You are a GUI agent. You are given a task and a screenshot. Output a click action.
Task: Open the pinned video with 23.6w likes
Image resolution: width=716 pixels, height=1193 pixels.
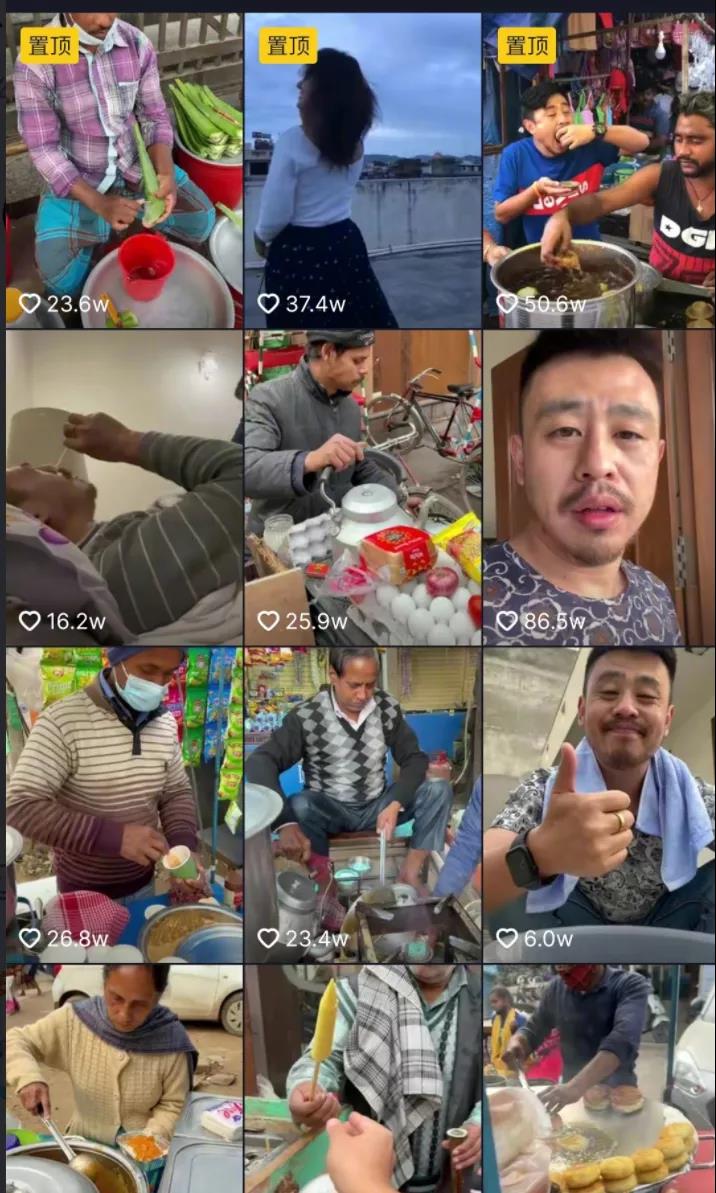point(124,170)
